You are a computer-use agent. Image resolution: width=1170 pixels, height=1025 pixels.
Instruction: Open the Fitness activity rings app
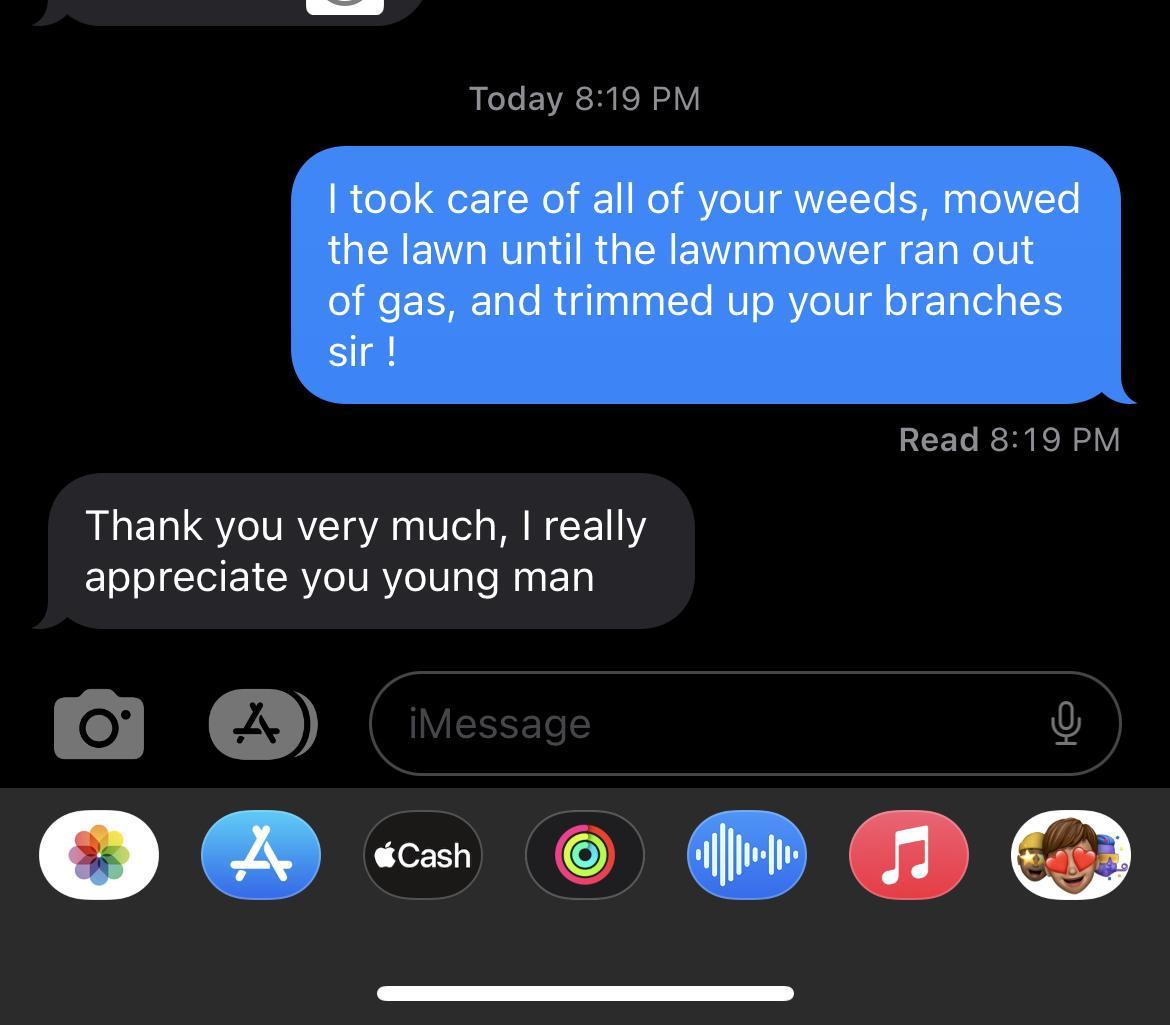tap(584, 855)
